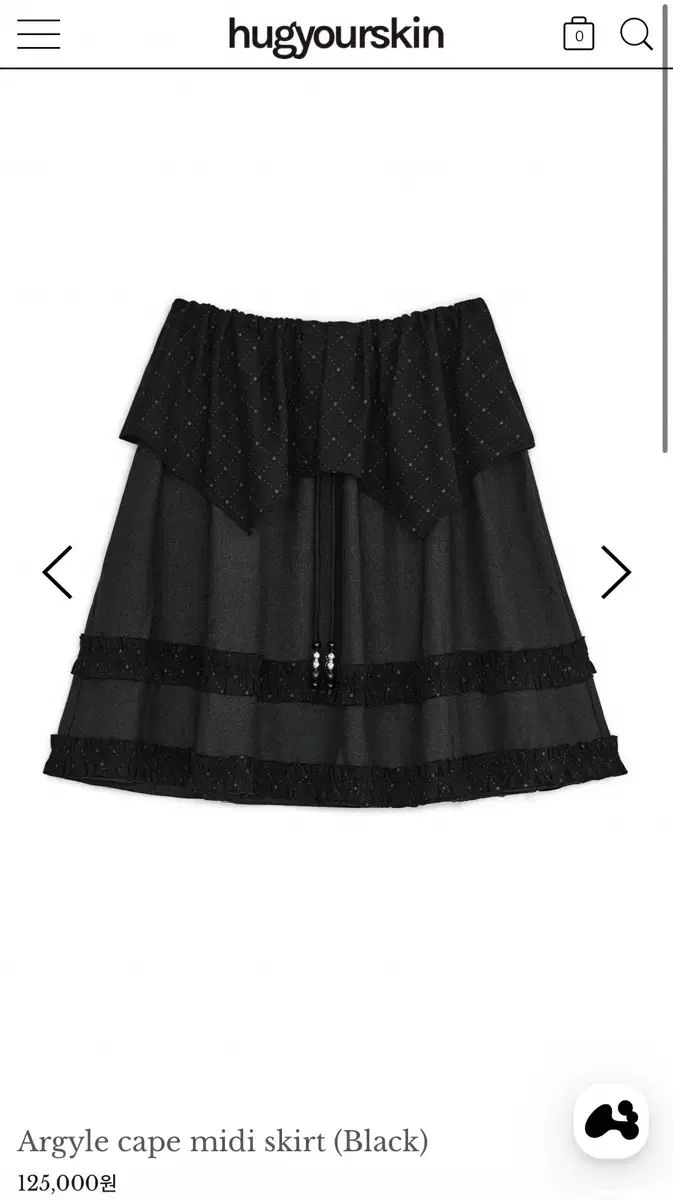Open the hamburger menu
Viewport: 673px width, 1200px height.
pos(38,34)
